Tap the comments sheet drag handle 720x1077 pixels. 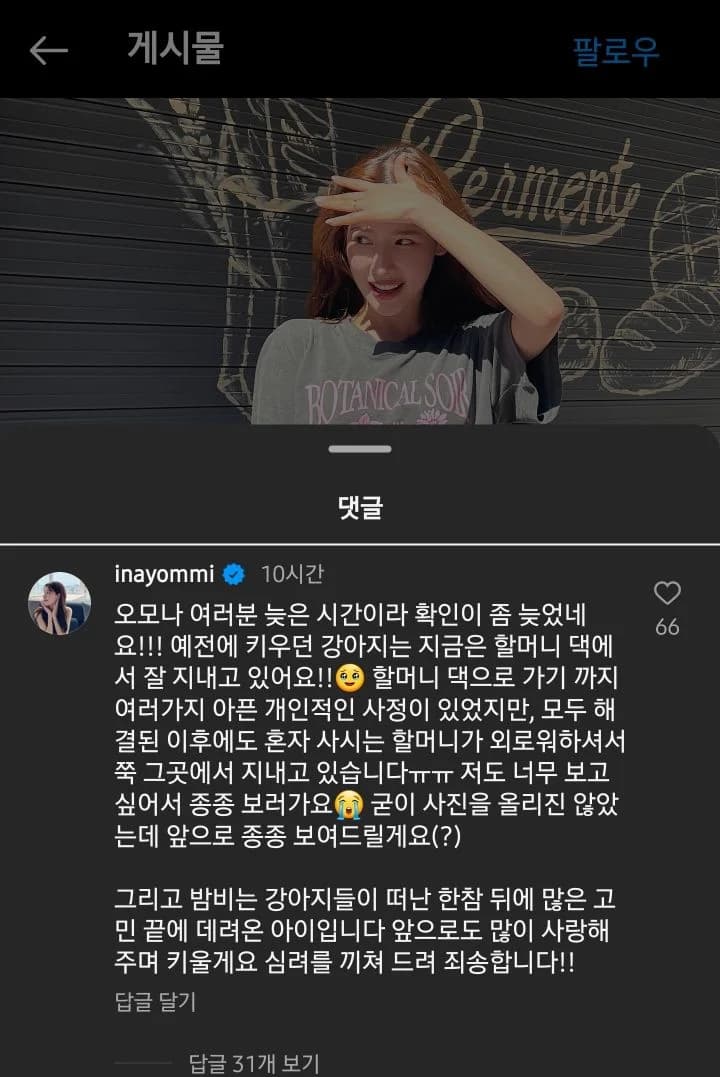(x=360, y=449)
